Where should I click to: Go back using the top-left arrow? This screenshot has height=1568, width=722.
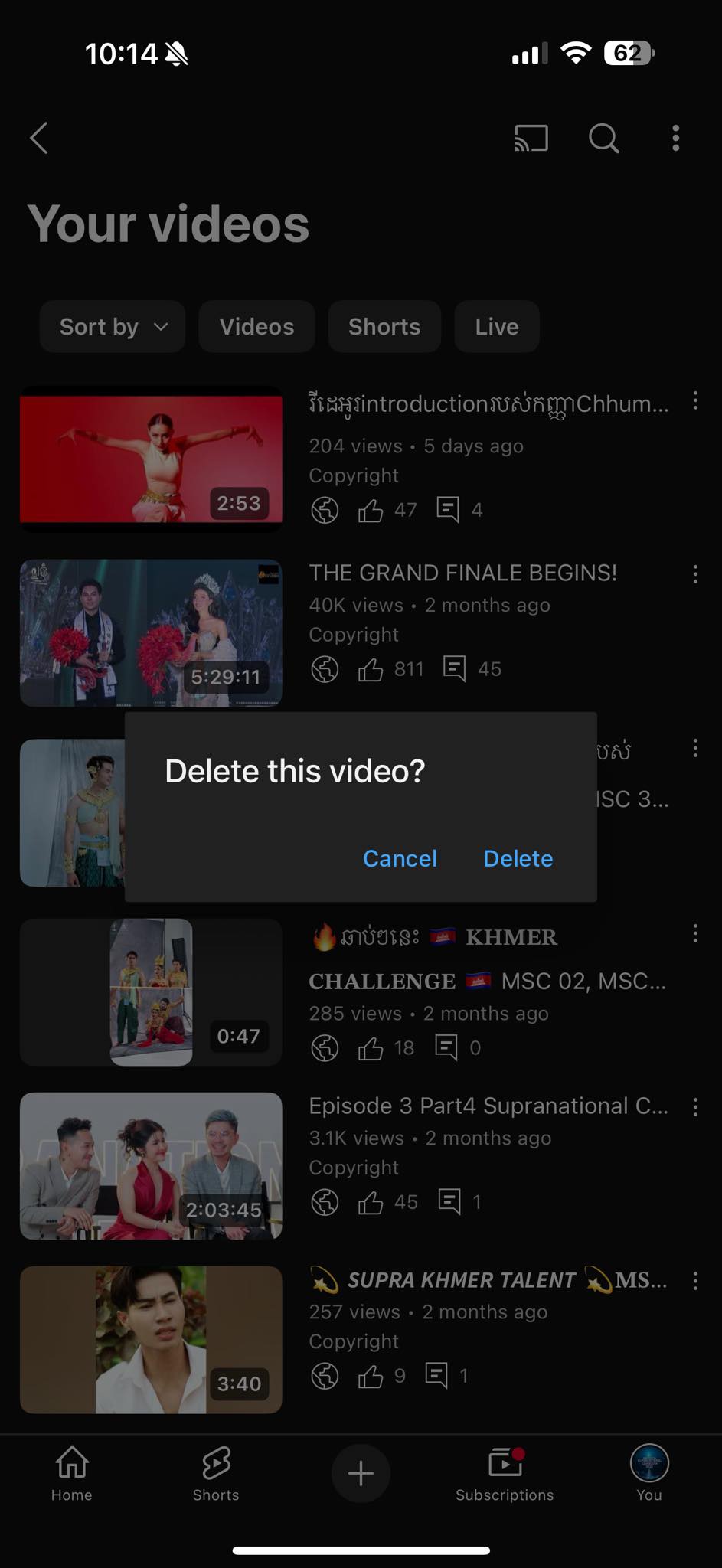pos(40,138)
